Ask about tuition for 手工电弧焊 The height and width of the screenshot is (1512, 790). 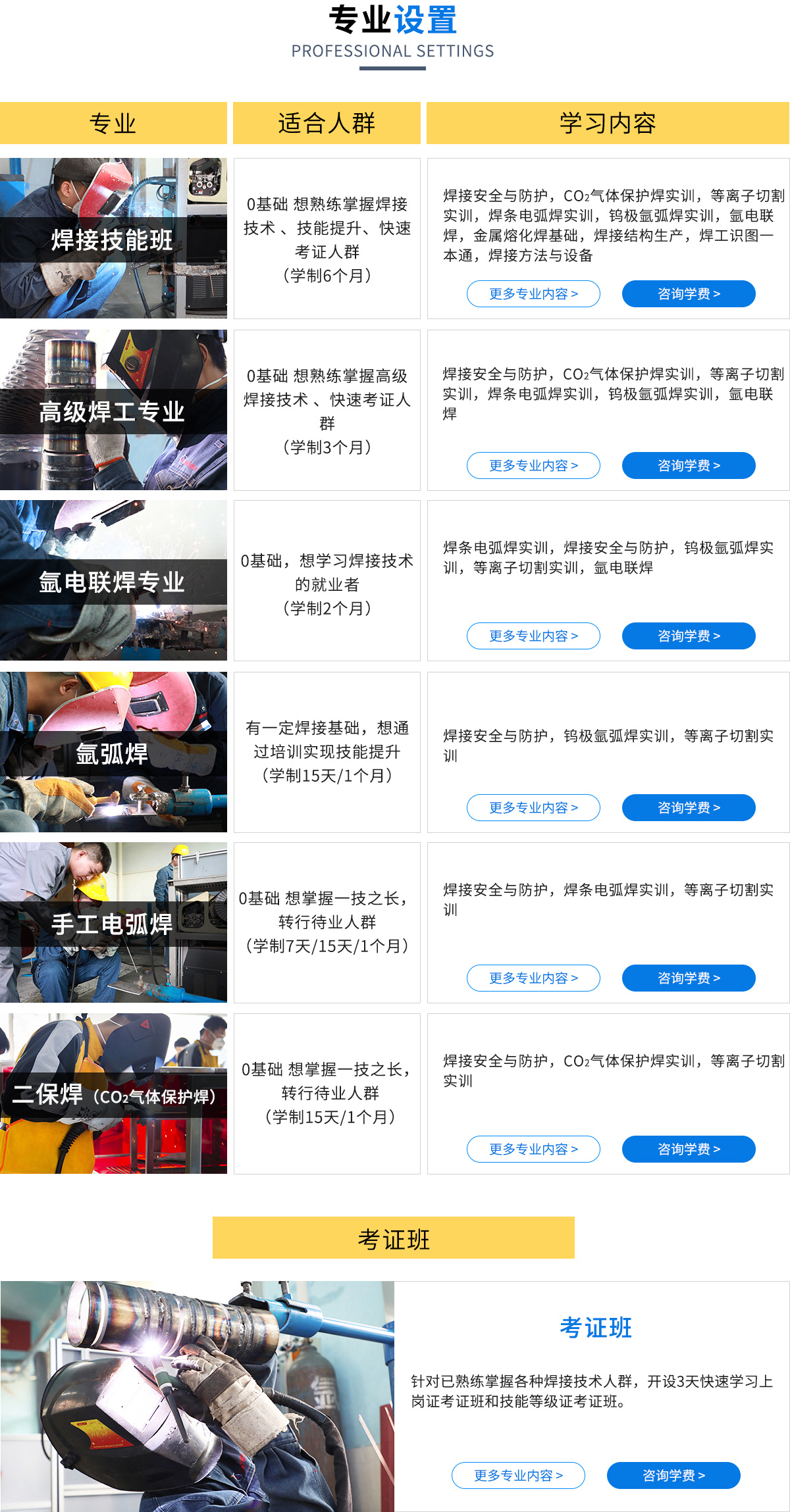pyautogui.click(x=689, y=978)
